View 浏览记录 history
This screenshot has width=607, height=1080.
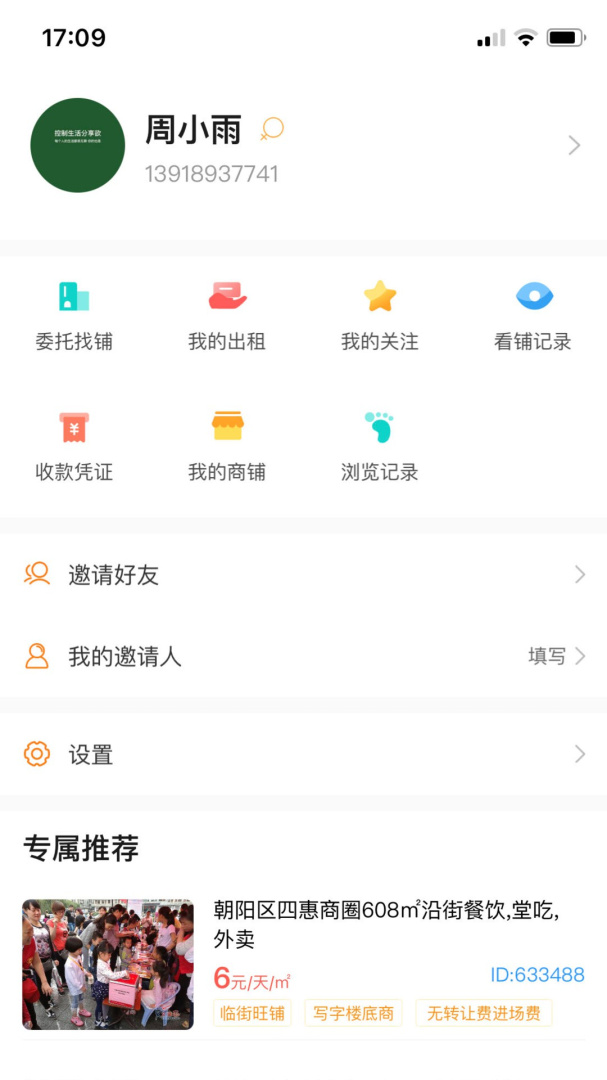click(x=380, y=446)
